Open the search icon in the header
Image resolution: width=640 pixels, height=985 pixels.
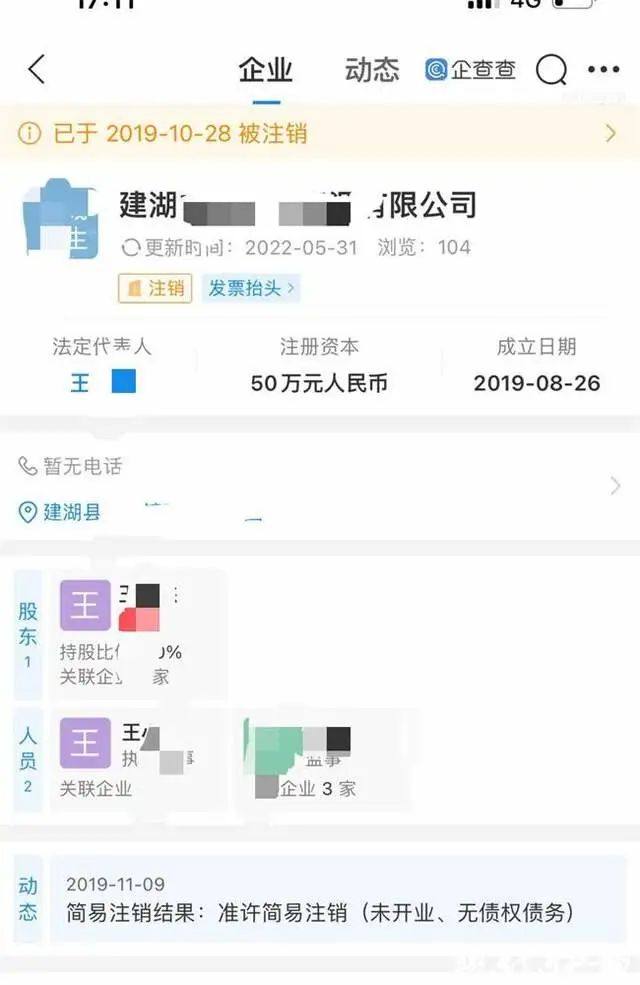[x=551, y=70]
